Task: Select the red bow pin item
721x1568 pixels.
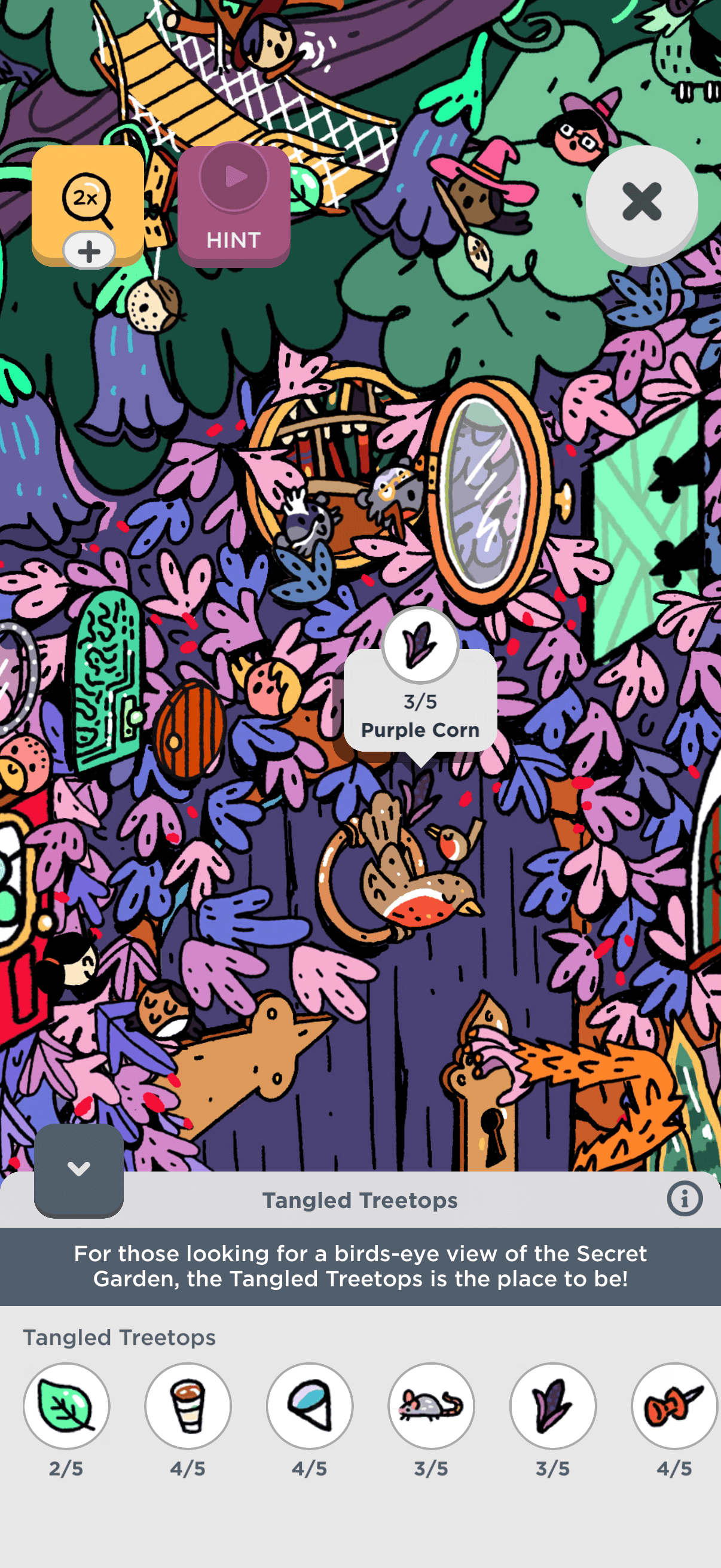Action: (x=674, y=1406)
